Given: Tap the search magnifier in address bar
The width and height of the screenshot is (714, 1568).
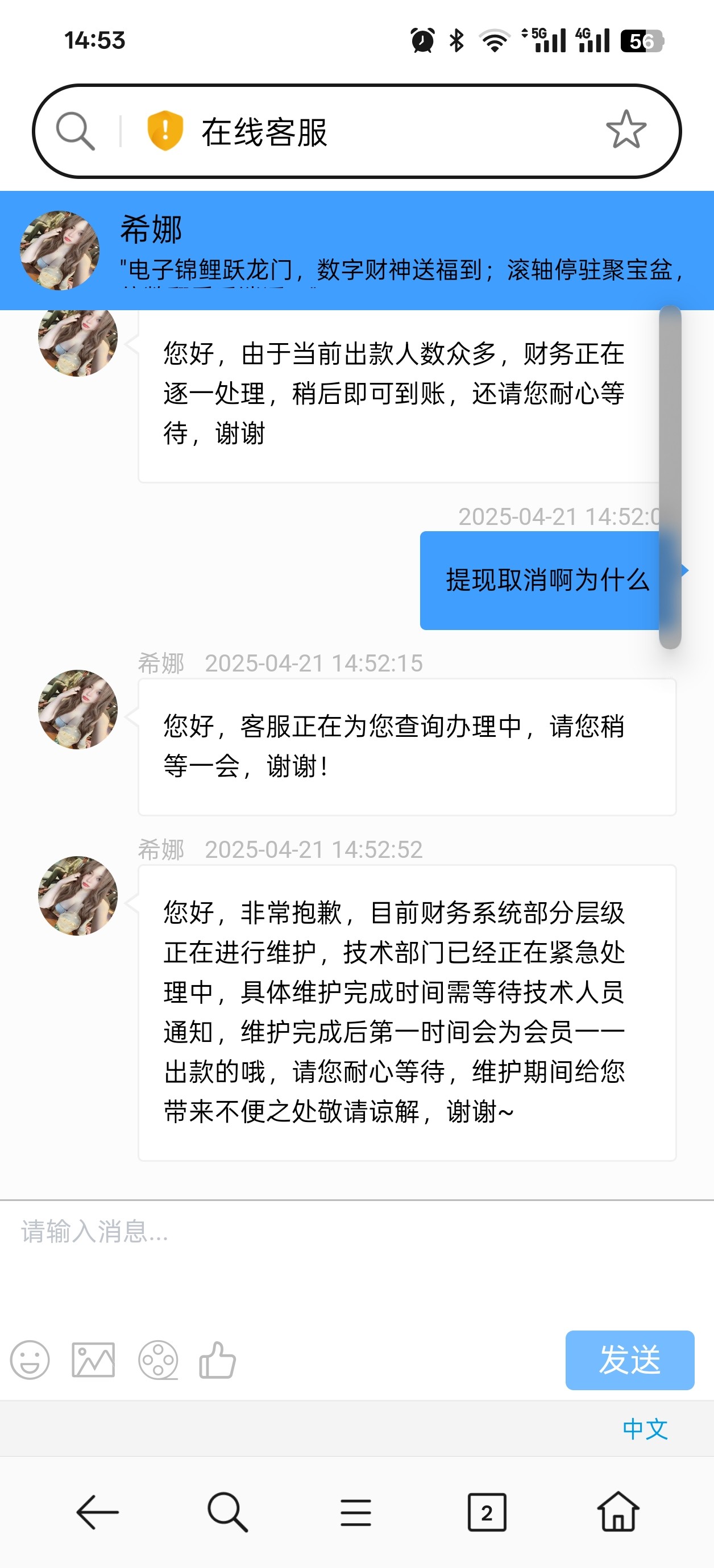Looking at the screenshot, I should (x=76, y=131).
